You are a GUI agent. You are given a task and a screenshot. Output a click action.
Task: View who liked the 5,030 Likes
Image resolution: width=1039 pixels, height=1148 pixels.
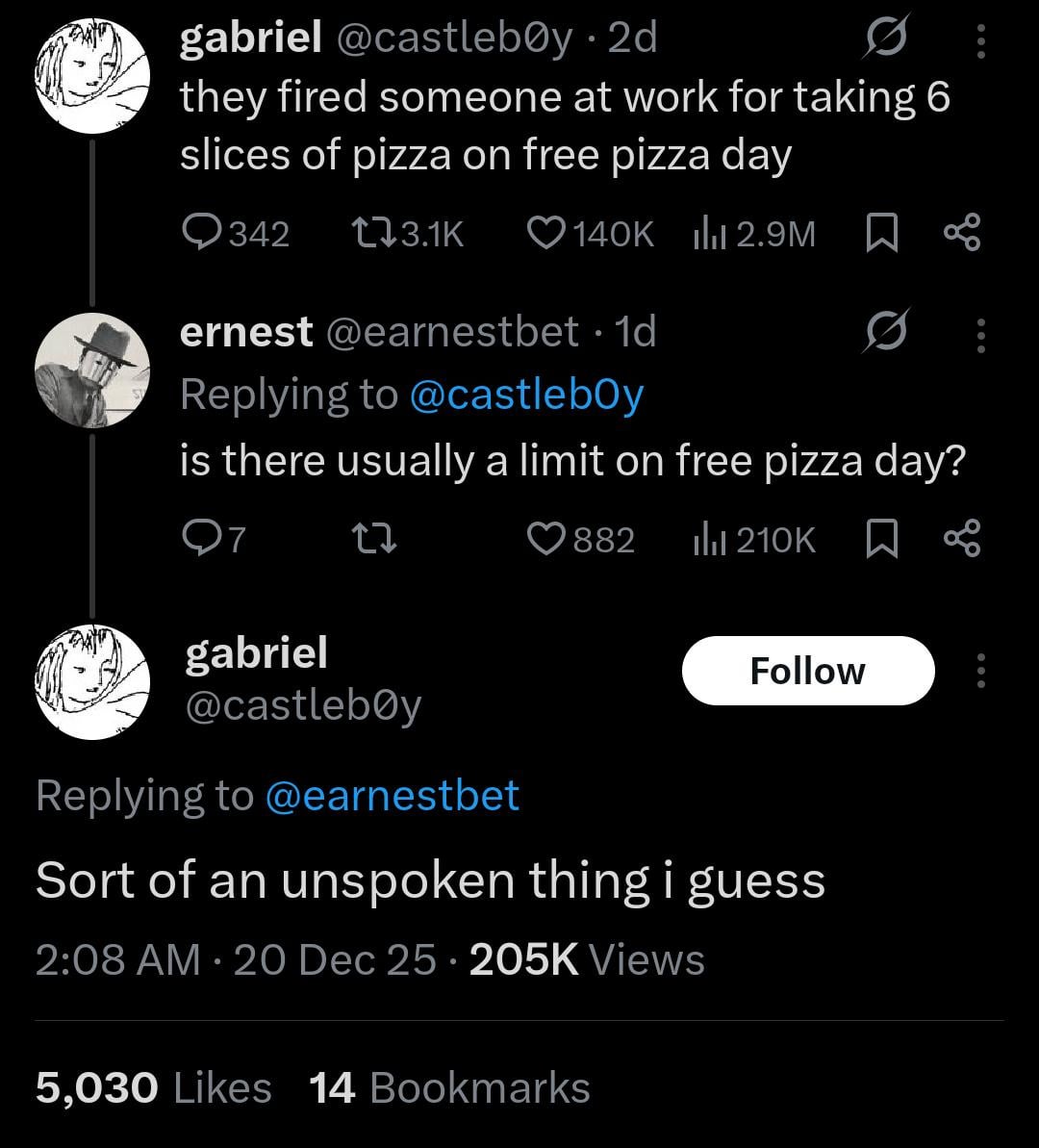(153, 1088)
